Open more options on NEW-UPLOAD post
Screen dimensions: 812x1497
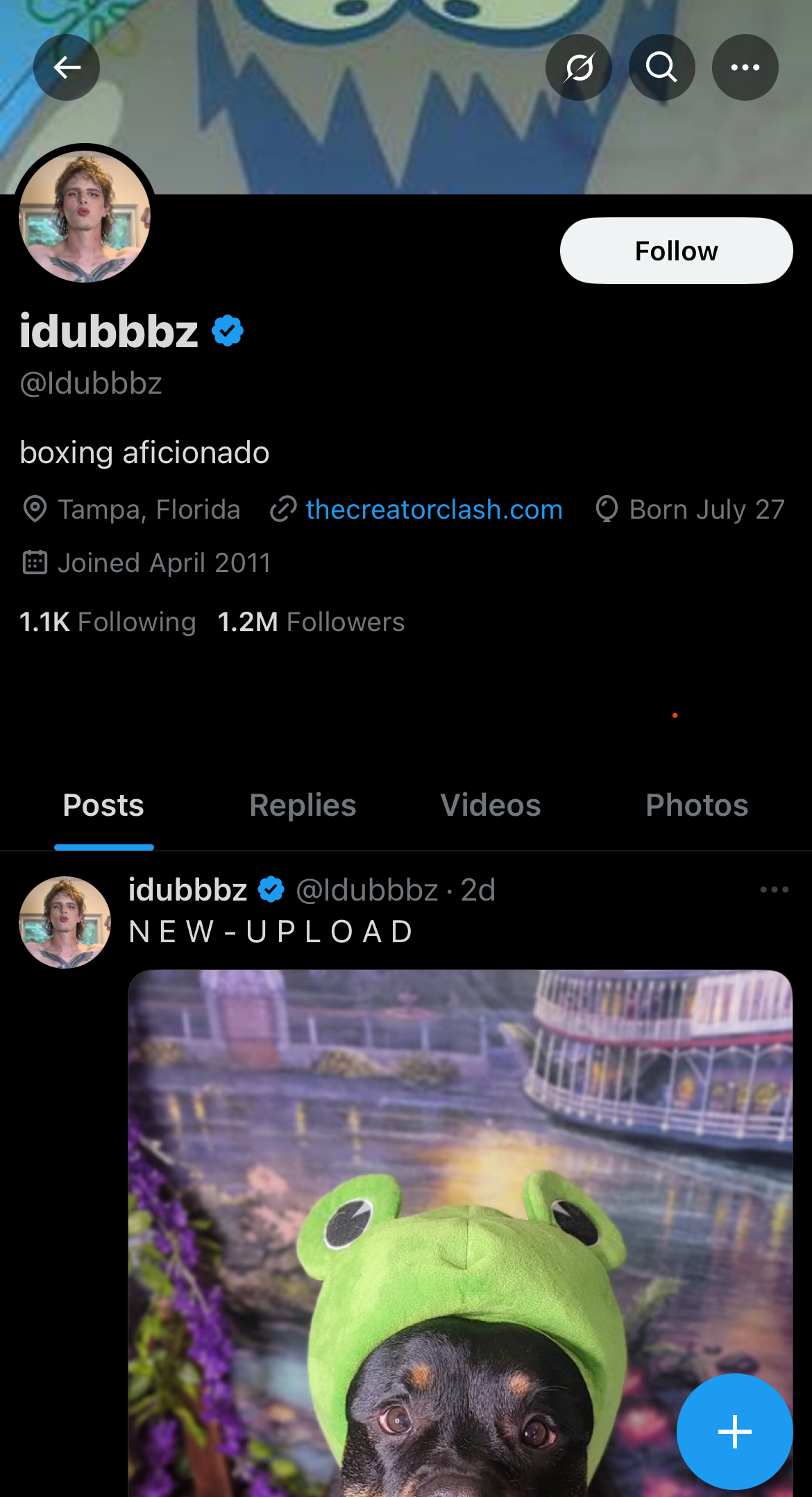(x=775, y=889)
